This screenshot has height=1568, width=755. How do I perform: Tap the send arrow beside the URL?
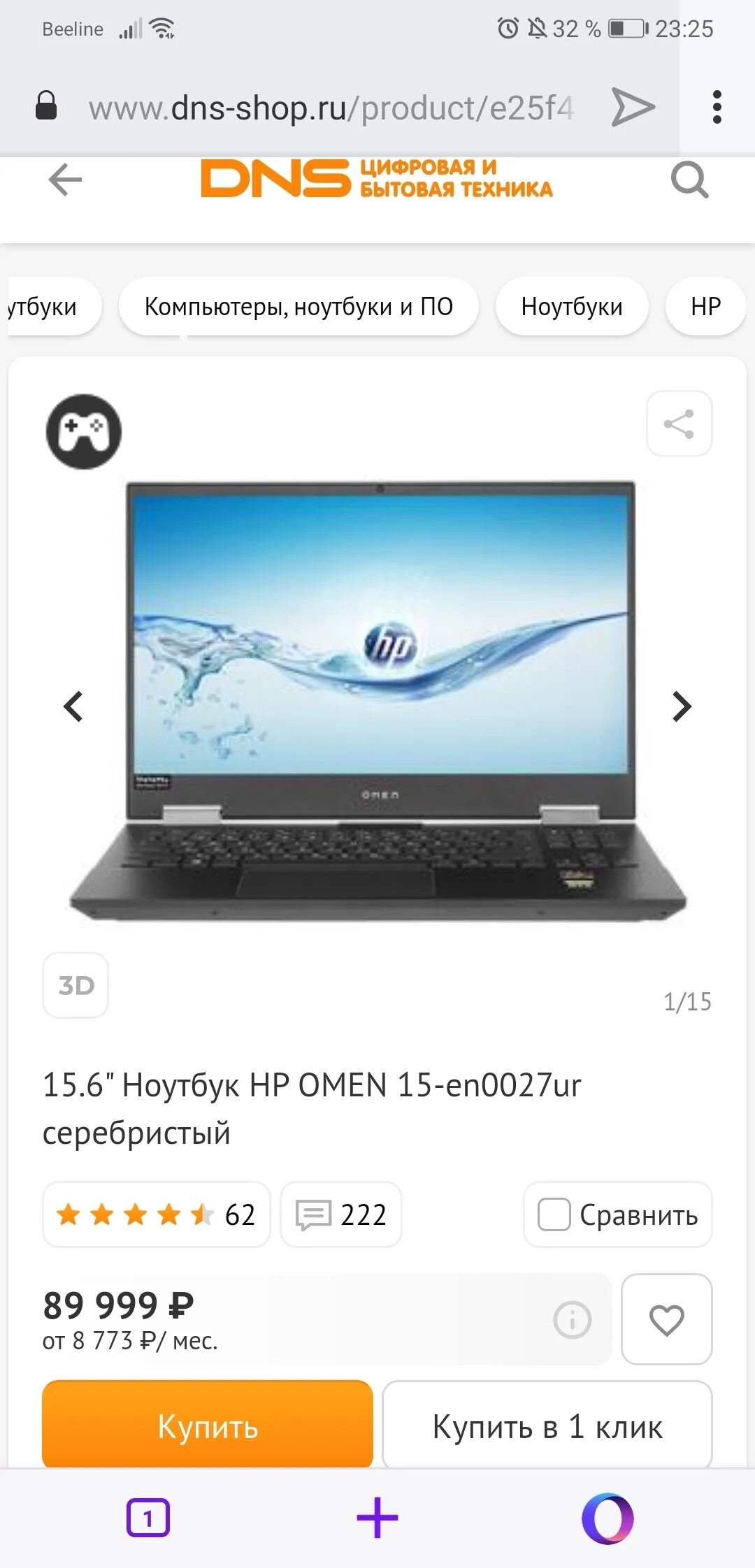point(633,107)
